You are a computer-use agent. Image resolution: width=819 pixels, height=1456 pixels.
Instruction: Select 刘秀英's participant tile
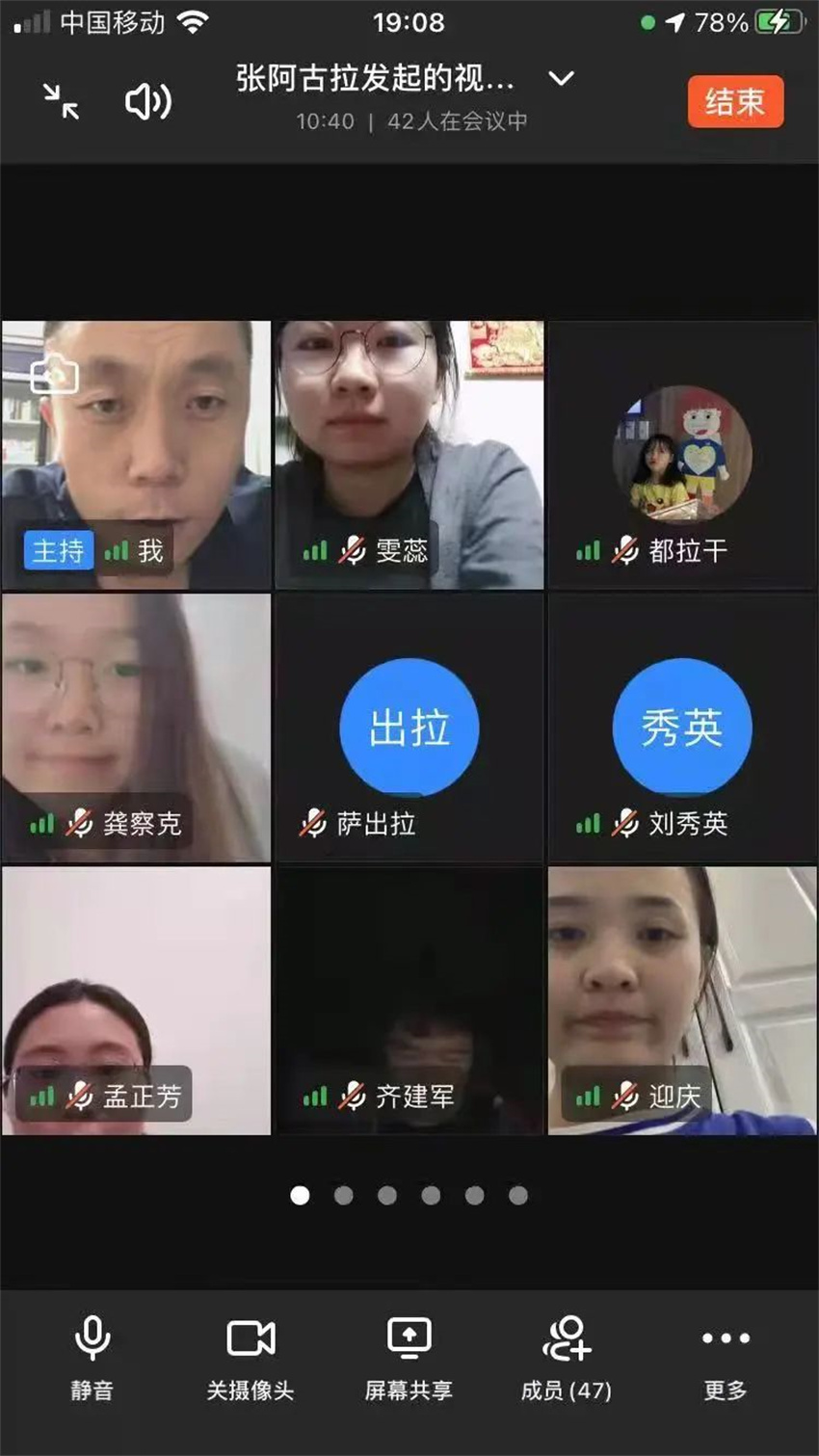point(682,727)
